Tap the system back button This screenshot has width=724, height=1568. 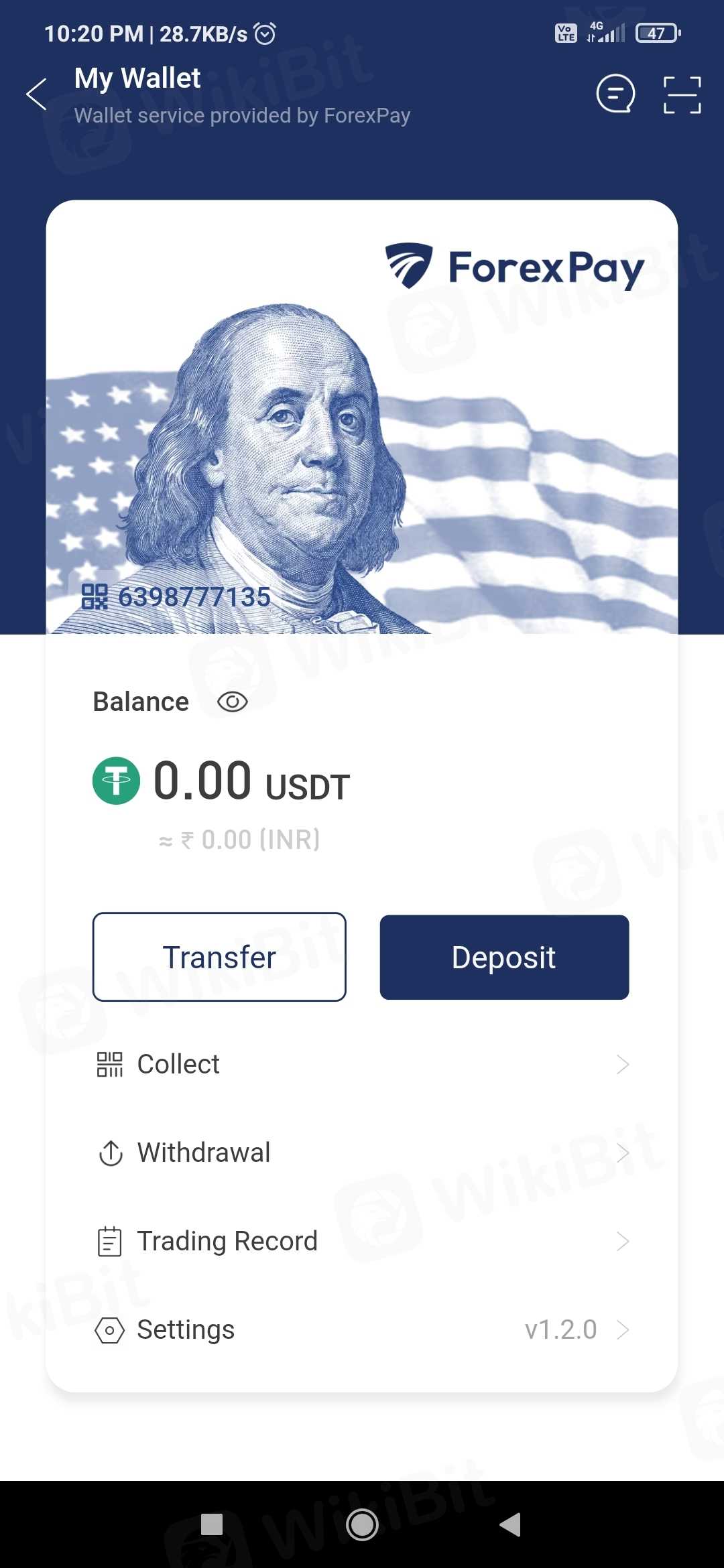511,1524
